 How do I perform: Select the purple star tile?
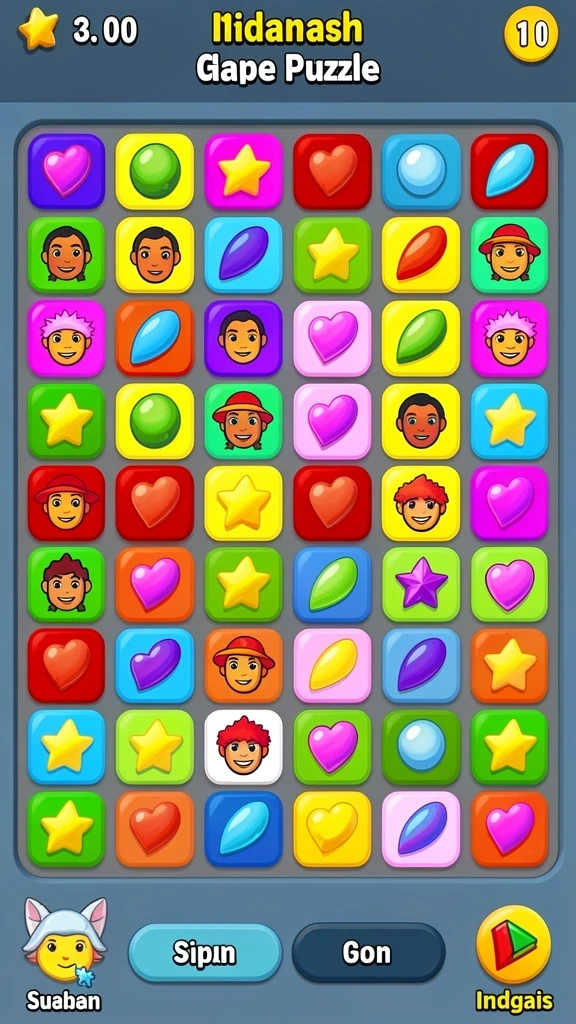[x=421, y=583]
